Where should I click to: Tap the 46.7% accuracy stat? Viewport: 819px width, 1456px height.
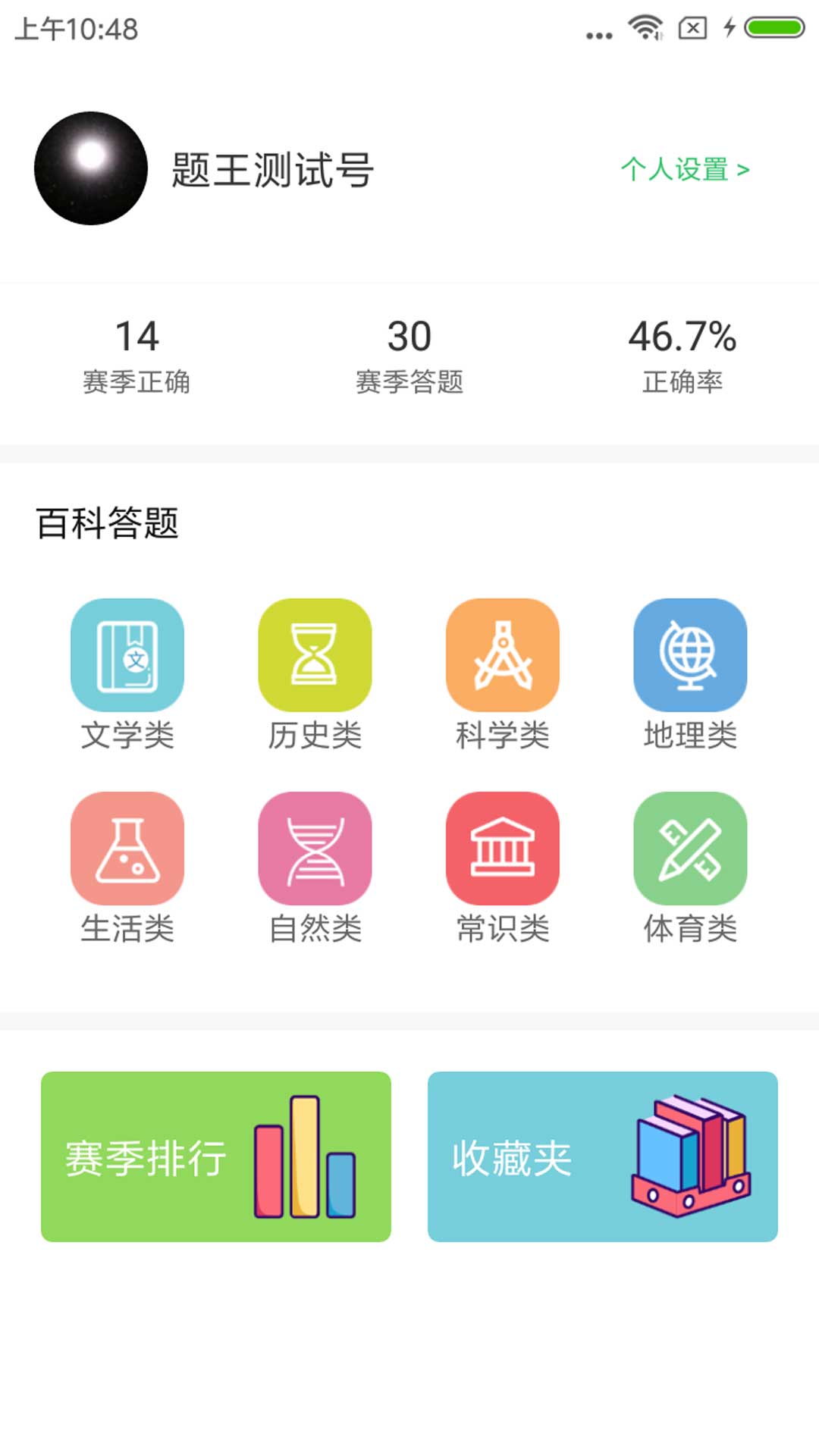(682, 340)
